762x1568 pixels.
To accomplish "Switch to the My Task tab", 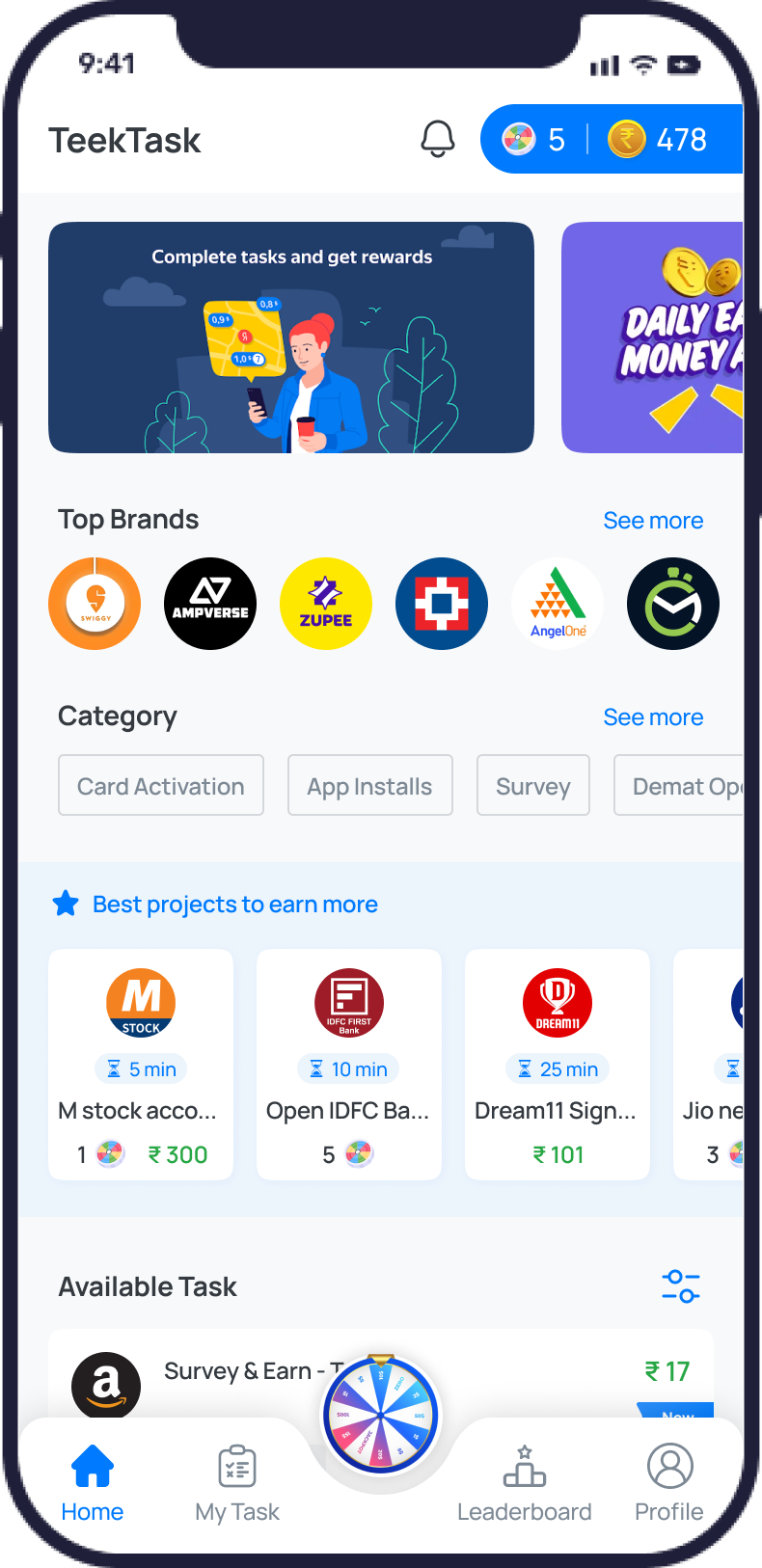I will click(x=237, y=1484).
